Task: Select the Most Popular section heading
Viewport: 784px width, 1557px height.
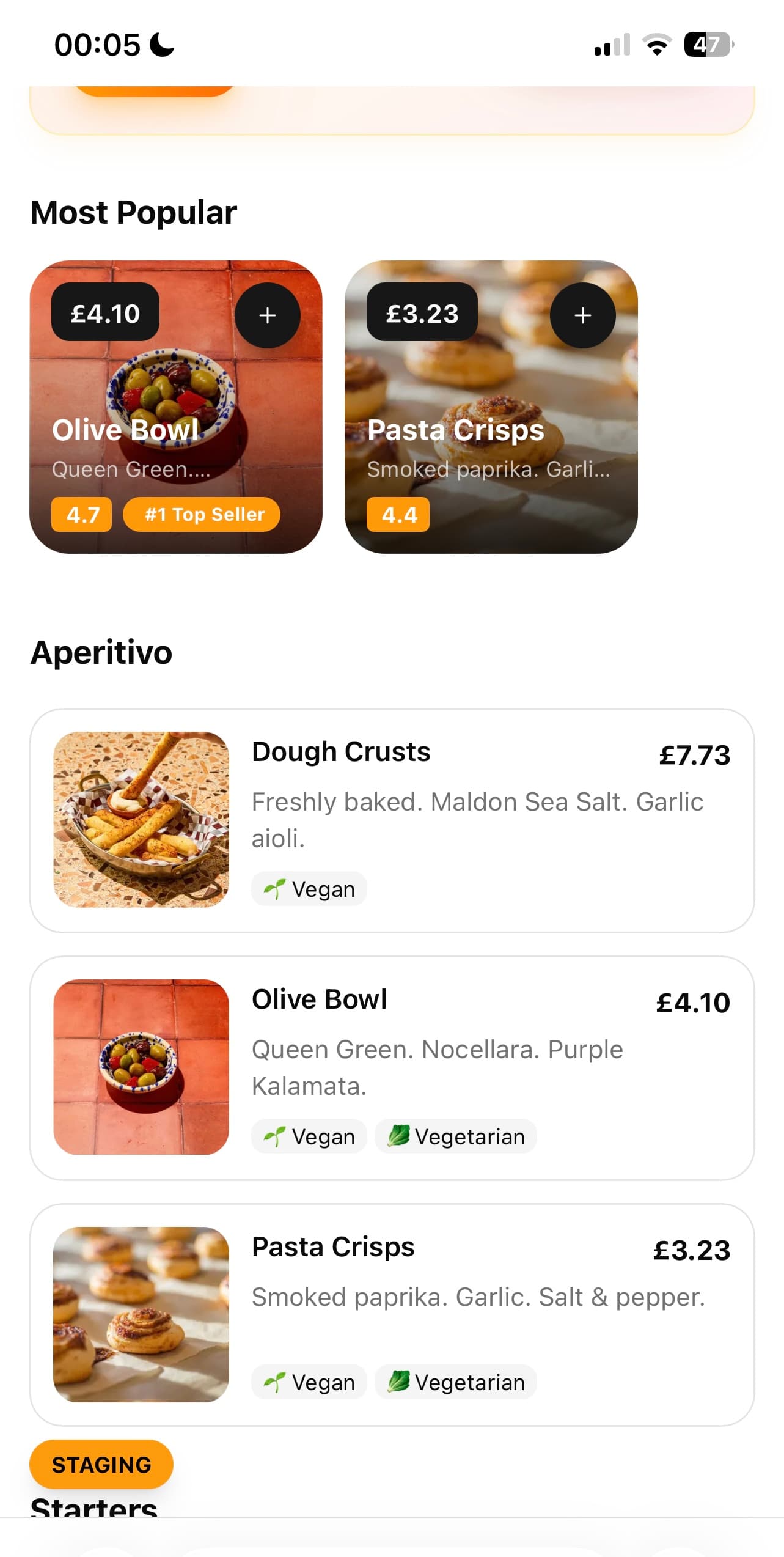Action: click(133, 212)
